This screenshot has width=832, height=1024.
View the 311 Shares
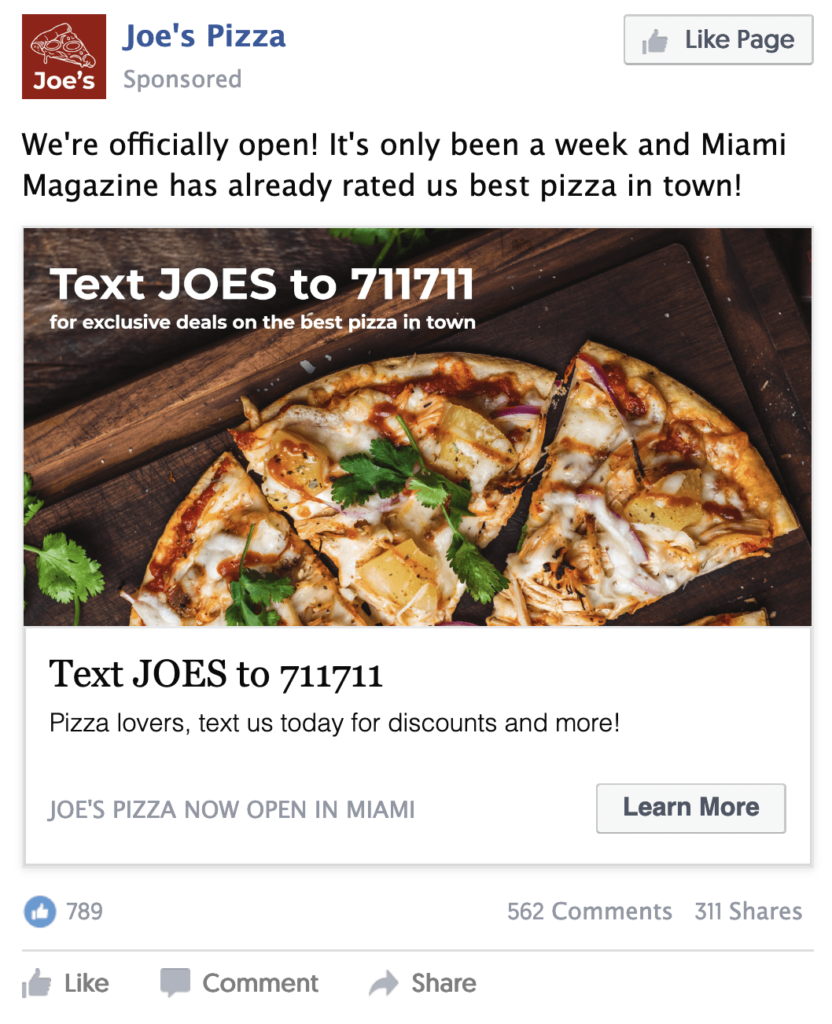748,912
